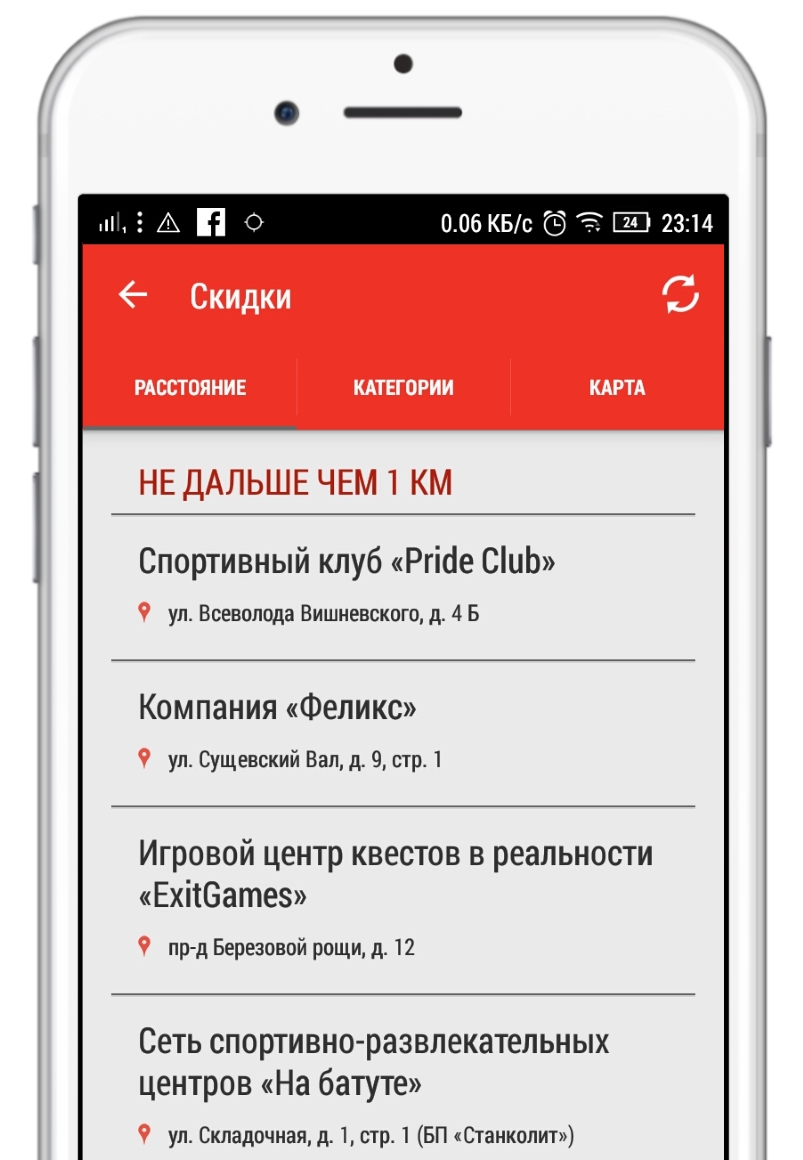Switch to the Категории tab

[403, 388]
